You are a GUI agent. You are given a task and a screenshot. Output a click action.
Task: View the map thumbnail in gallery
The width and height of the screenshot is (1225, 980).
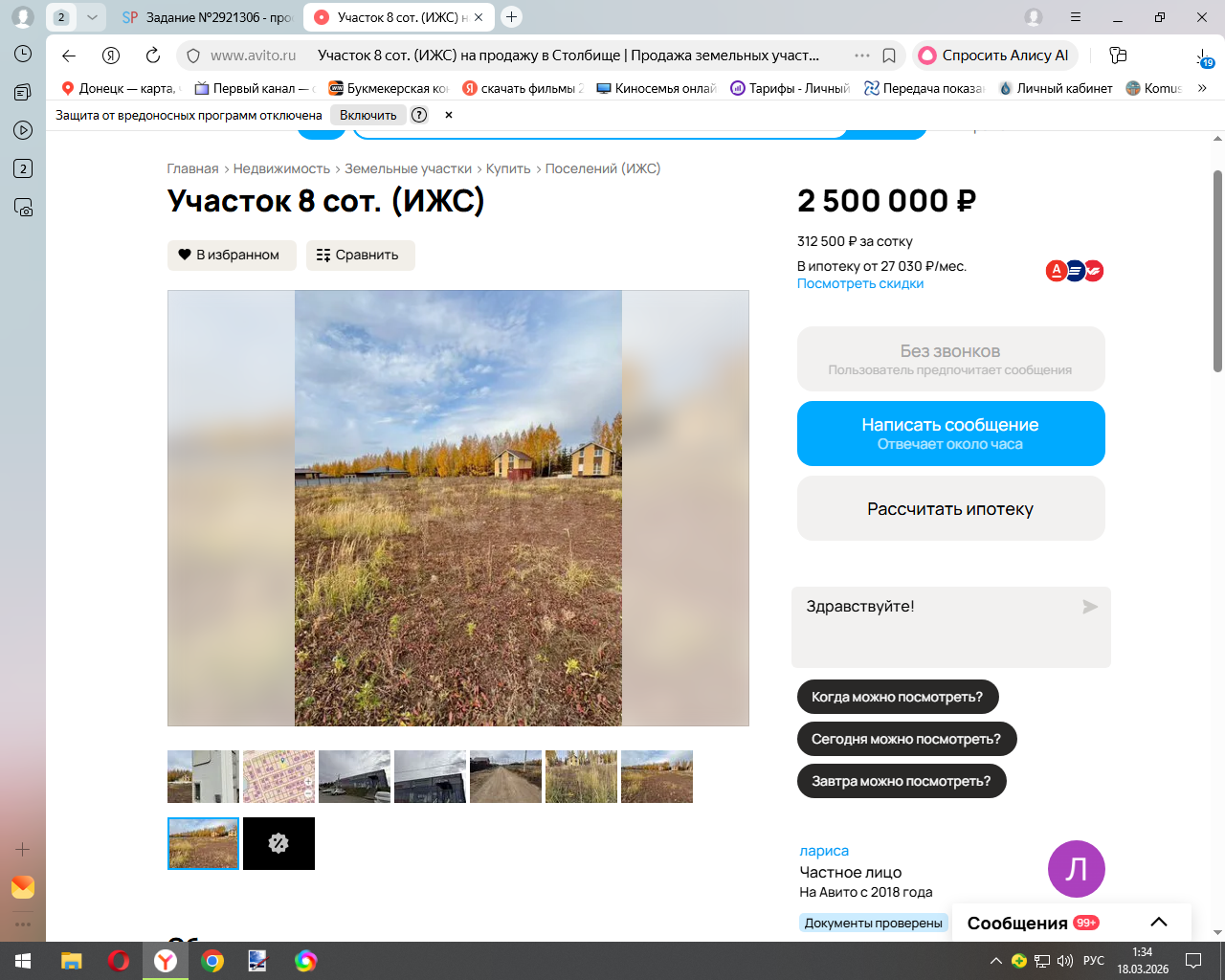coord(278,776)
